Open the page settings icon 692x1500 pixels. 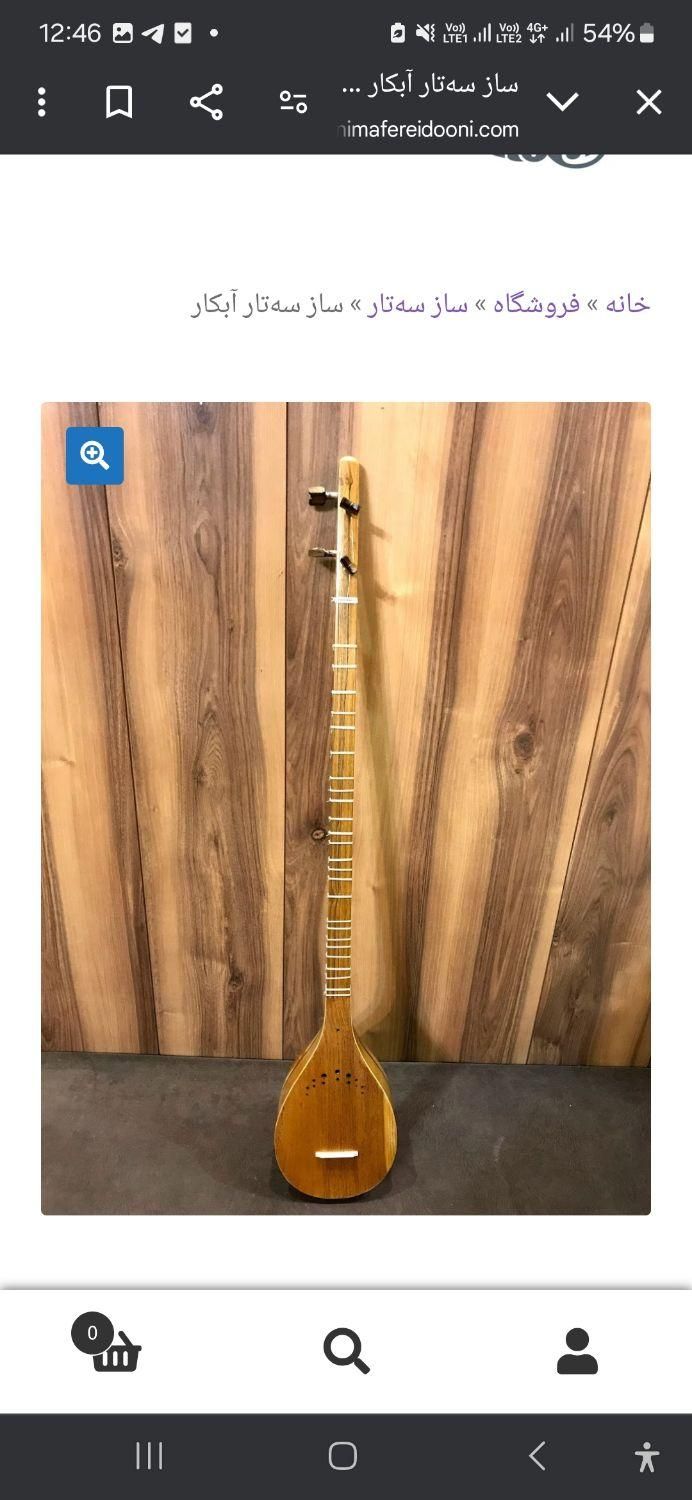293,102
